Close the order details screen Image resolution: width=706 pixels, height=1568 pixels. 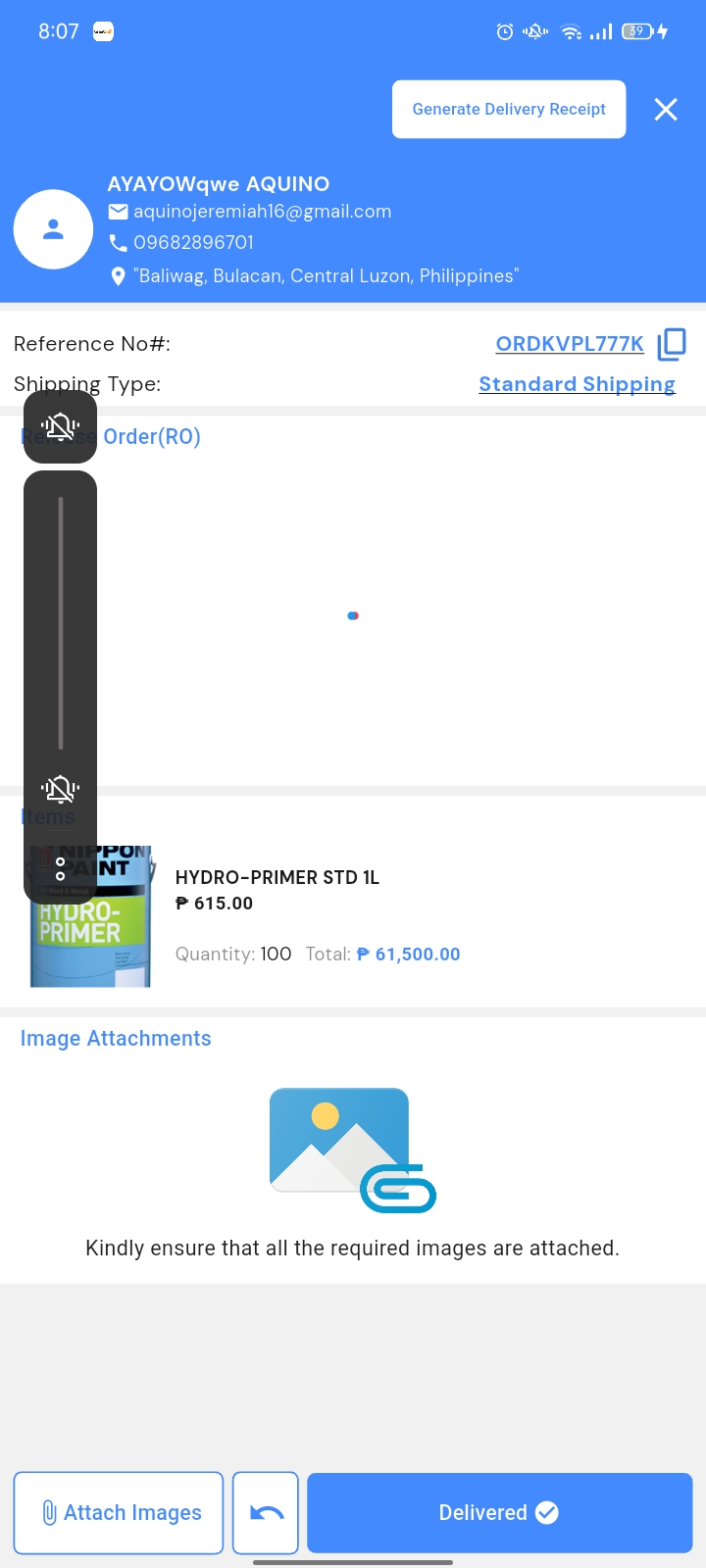pos(666,110)
